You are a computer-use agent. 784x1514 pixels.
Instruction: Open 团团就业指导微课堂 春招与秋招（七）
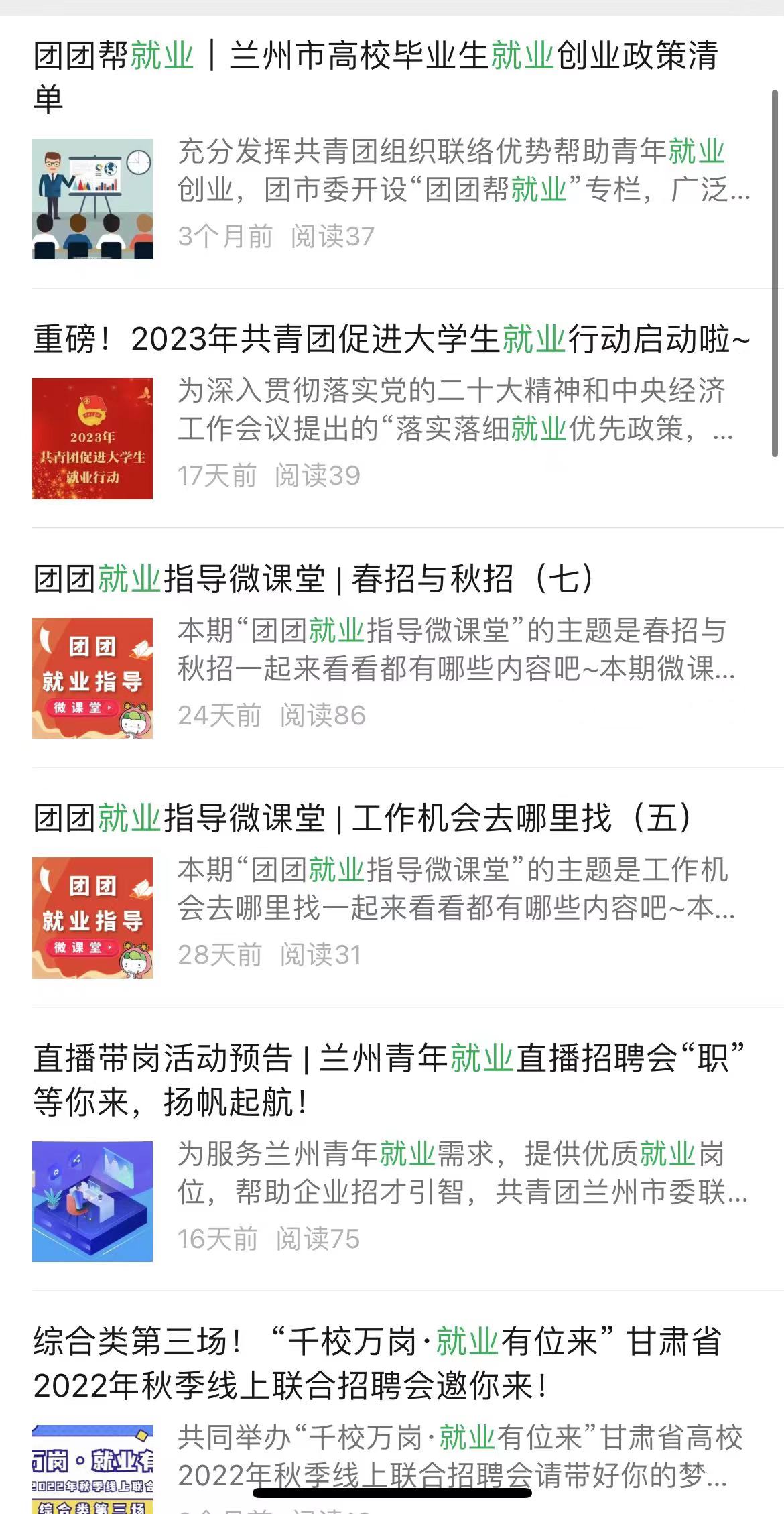[x=314, y=579]
